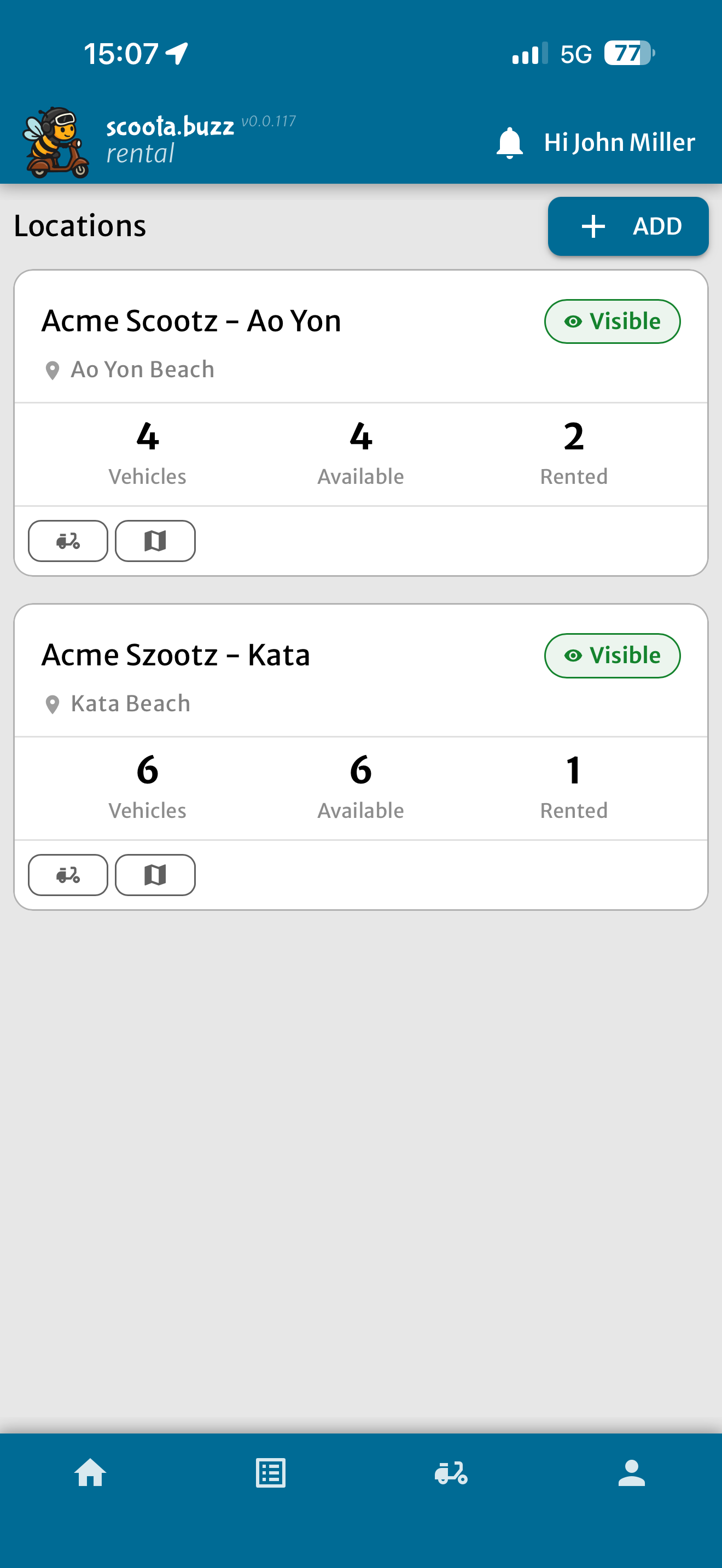Viewport: 722px width, 1568px height.
Task: Toggle the Visible badge on Kata location
Action: 612,656
